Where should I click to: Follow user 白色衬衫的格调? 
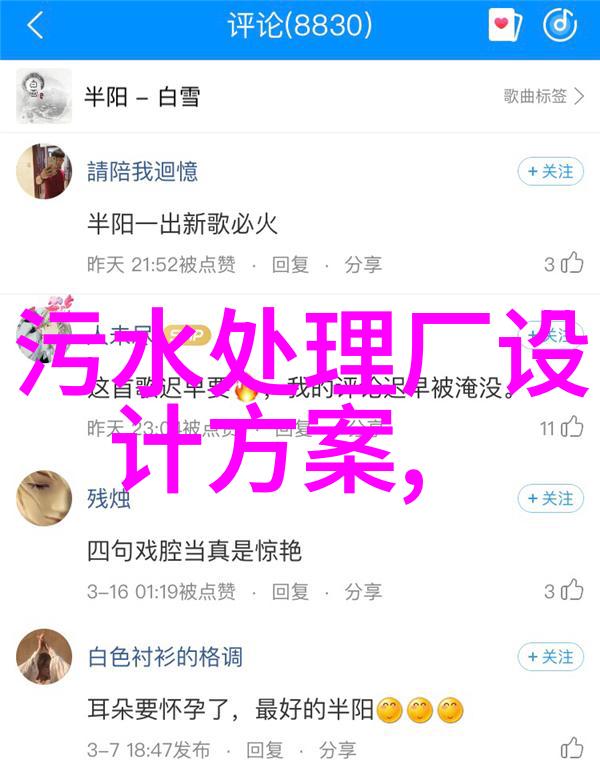pos(550,657)
